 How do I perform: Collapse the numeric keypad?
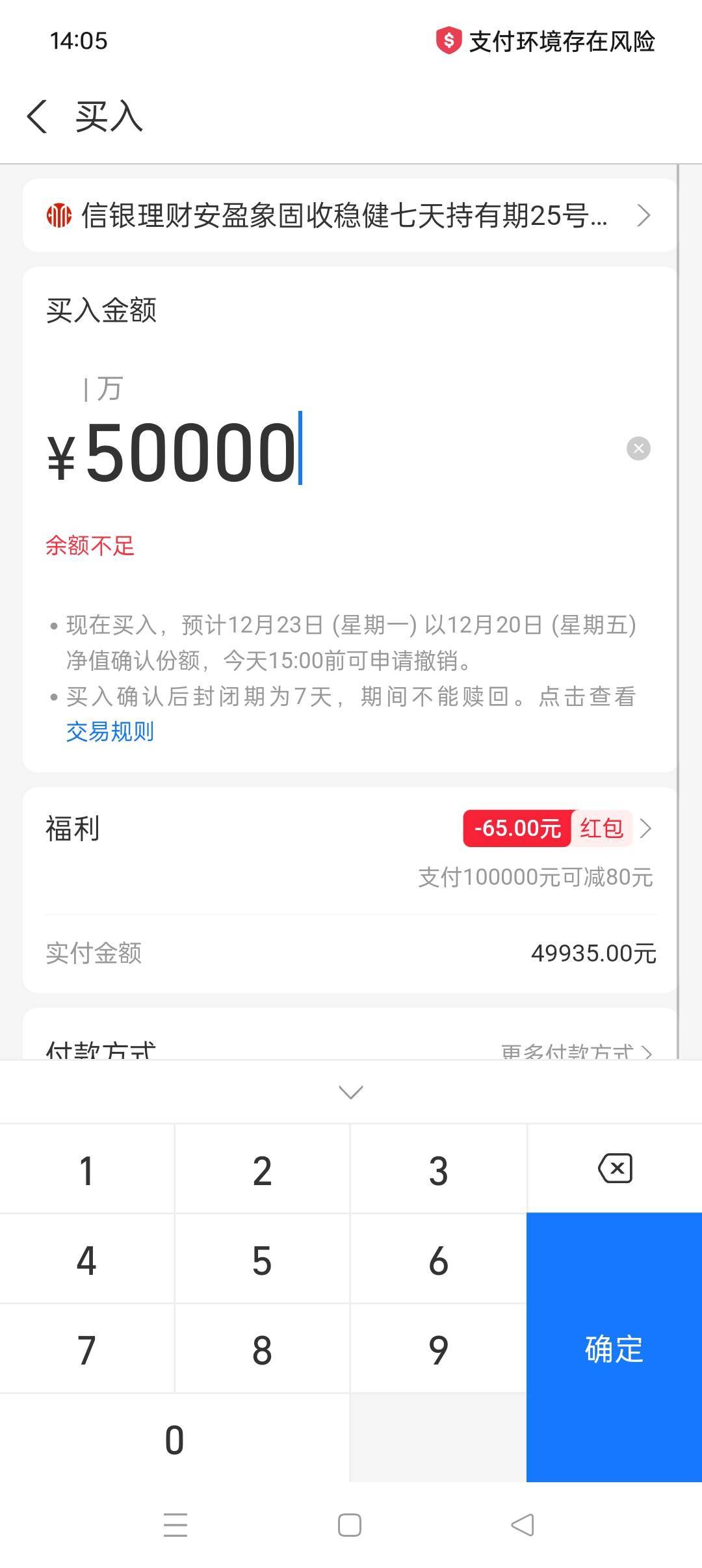351,1091
